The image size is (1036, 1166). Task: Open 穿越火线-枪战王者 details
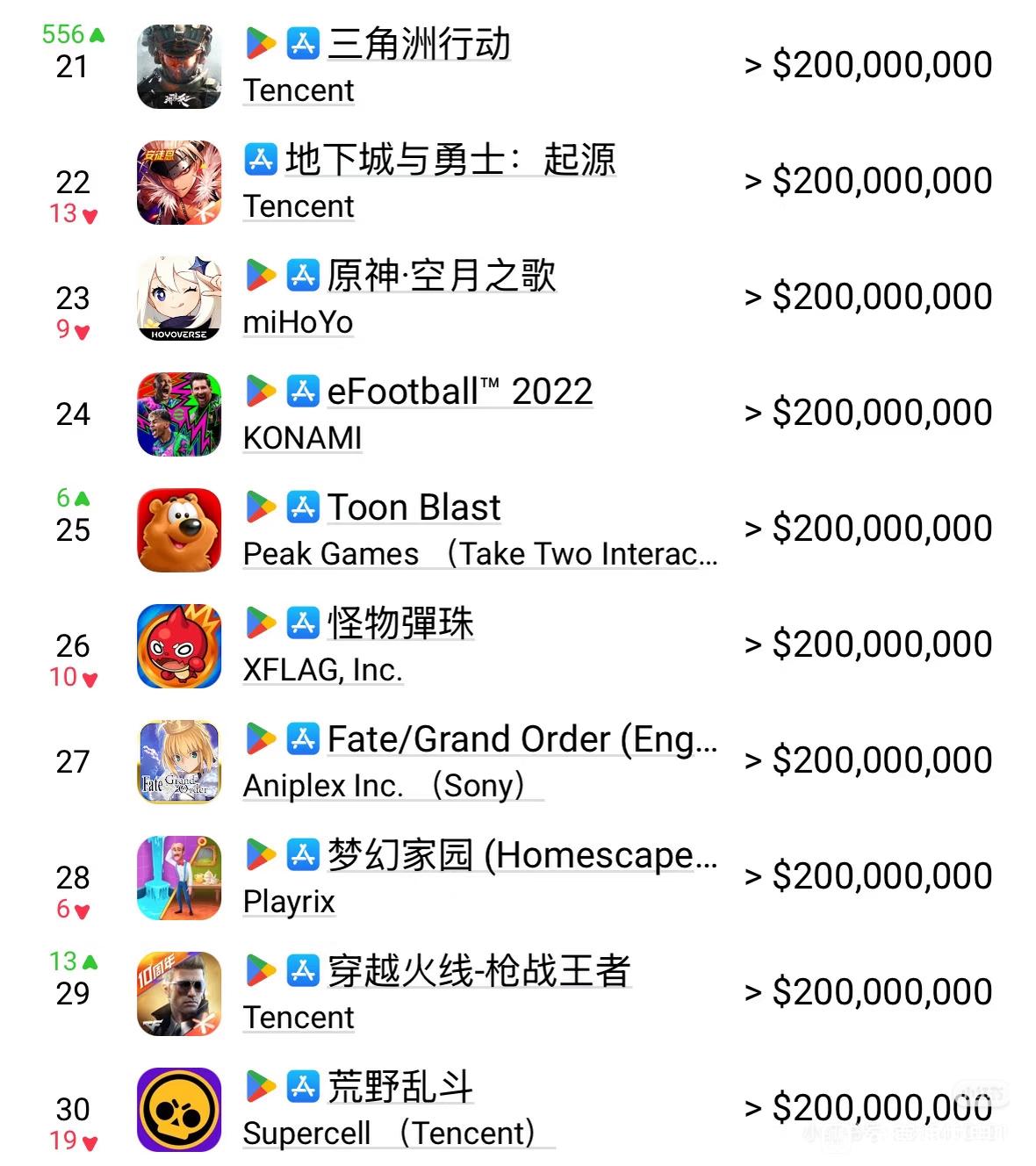tap(479, 971)
